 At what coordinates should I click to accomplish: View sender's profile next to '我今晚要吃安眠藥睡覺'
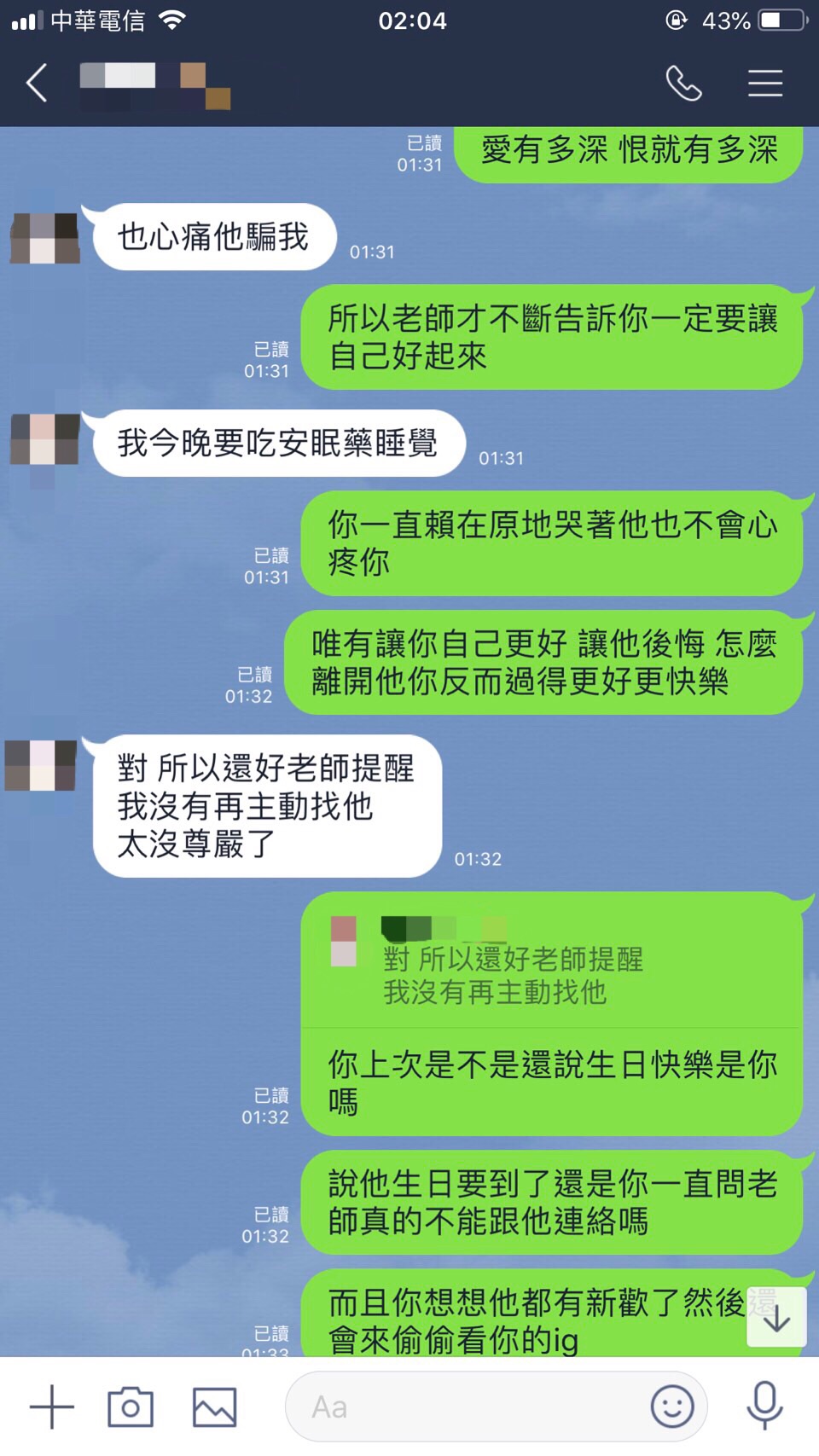(44, 439)
